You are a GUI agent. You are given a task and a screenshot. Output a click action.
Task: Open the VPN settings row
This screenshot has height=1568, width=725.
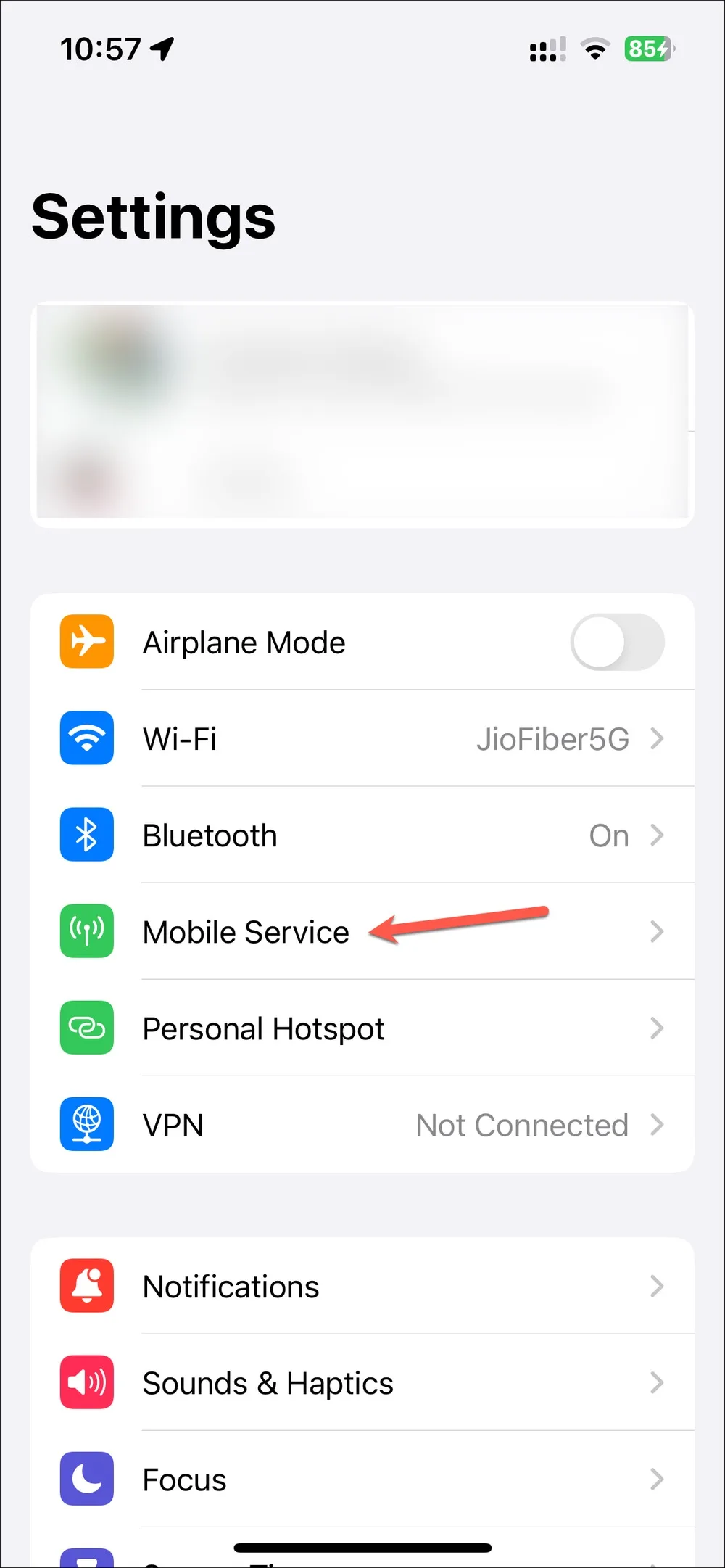362,1124
